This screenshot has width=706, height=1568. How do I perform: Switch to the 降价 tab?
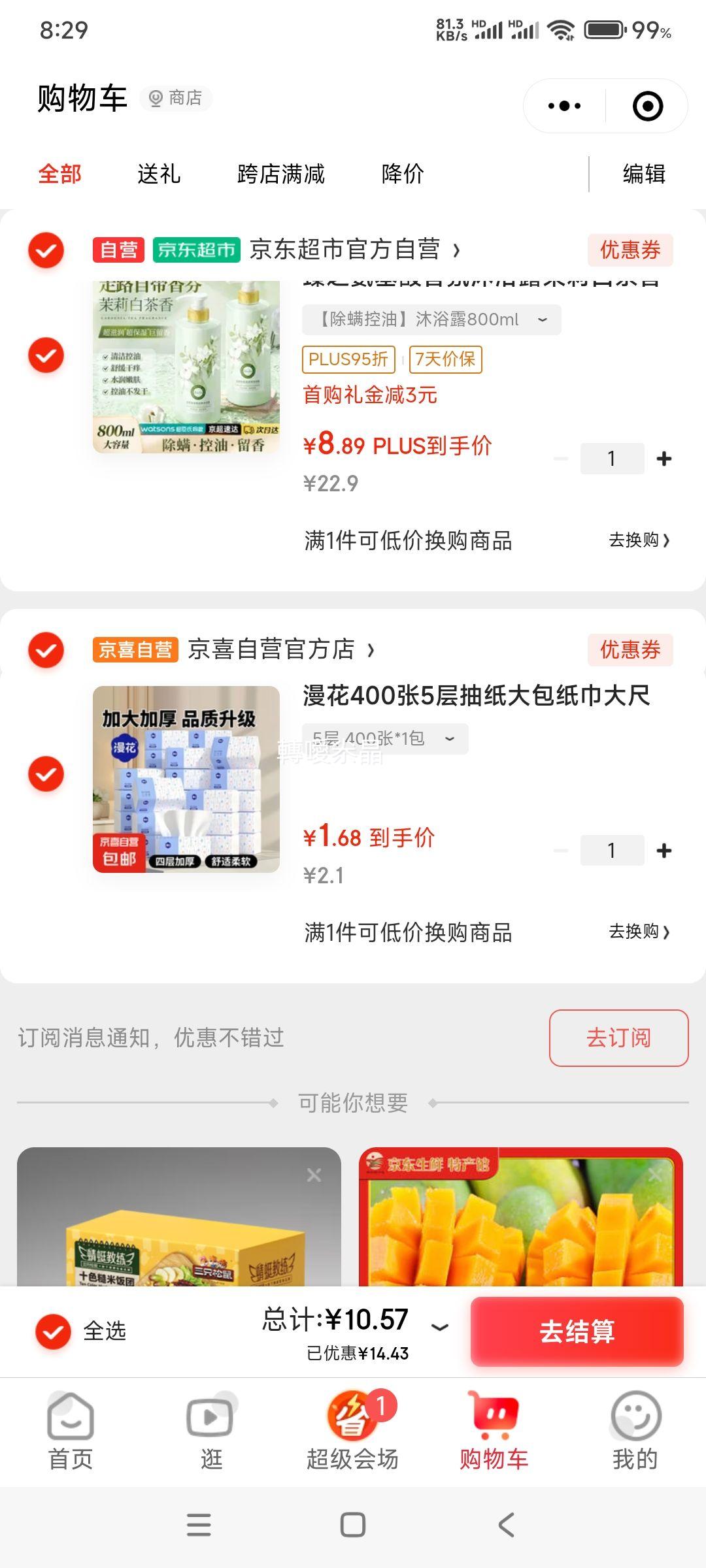(x=403, y=174)
